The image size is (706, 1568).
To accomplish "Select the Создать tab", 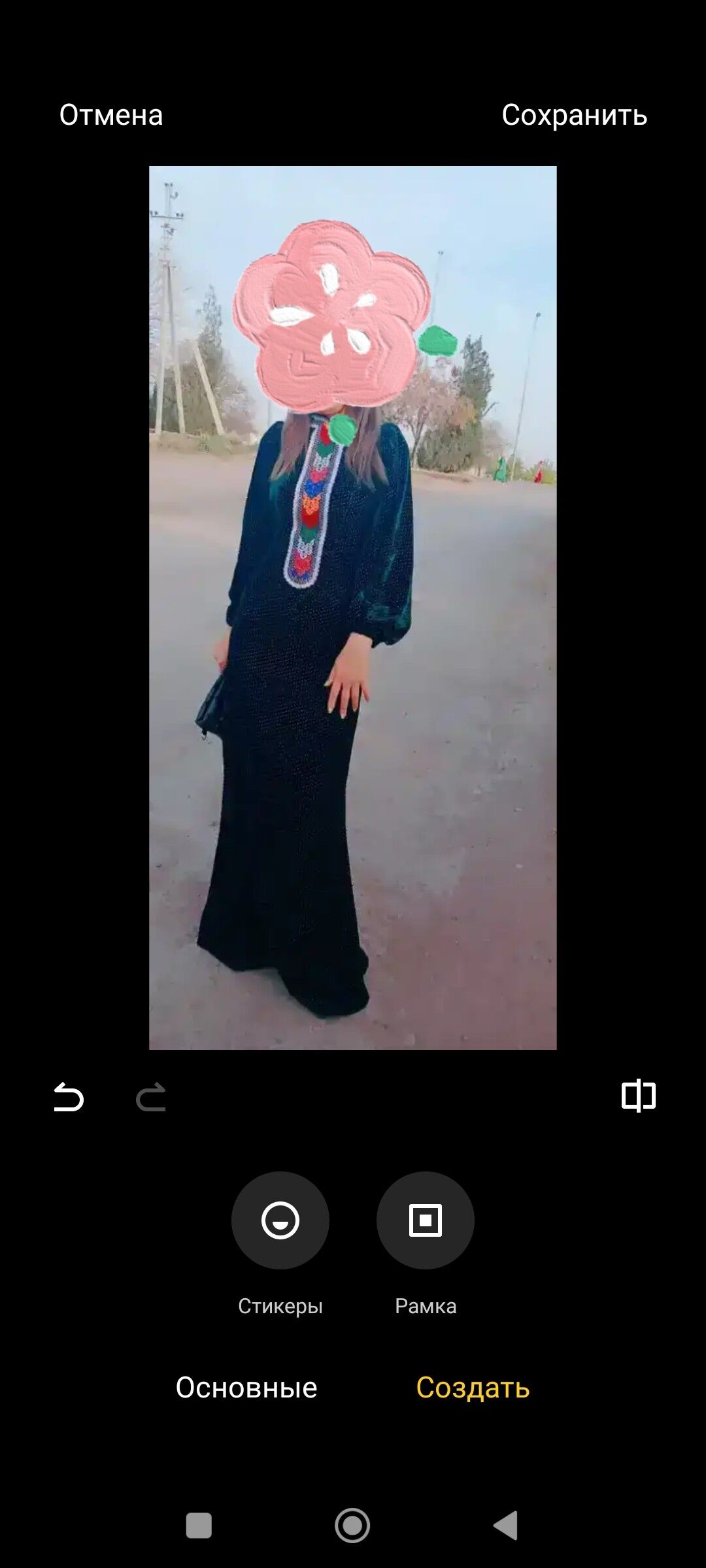I will (x=473, y=1388).
